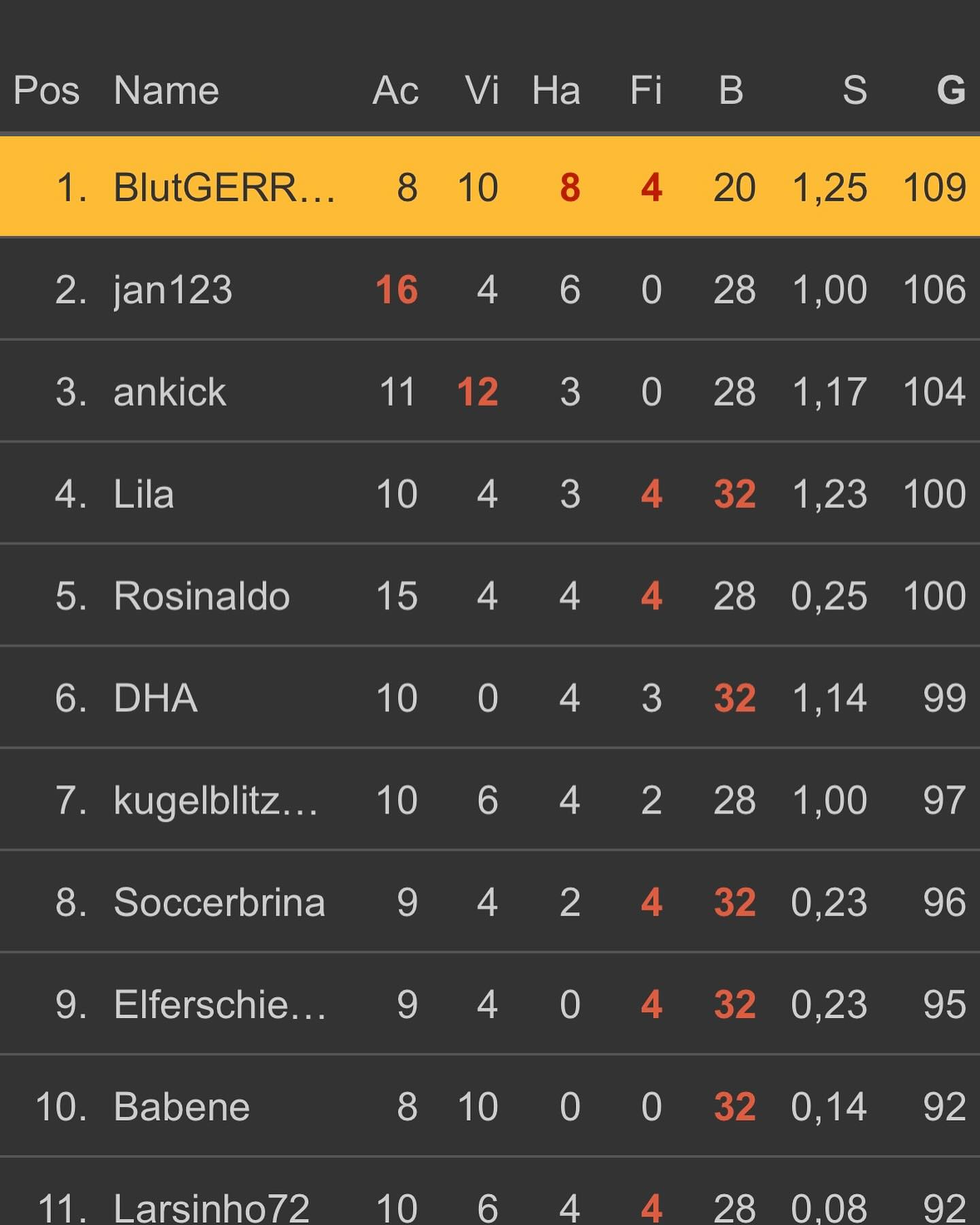Sort the ranking by the Vi column

481,91
